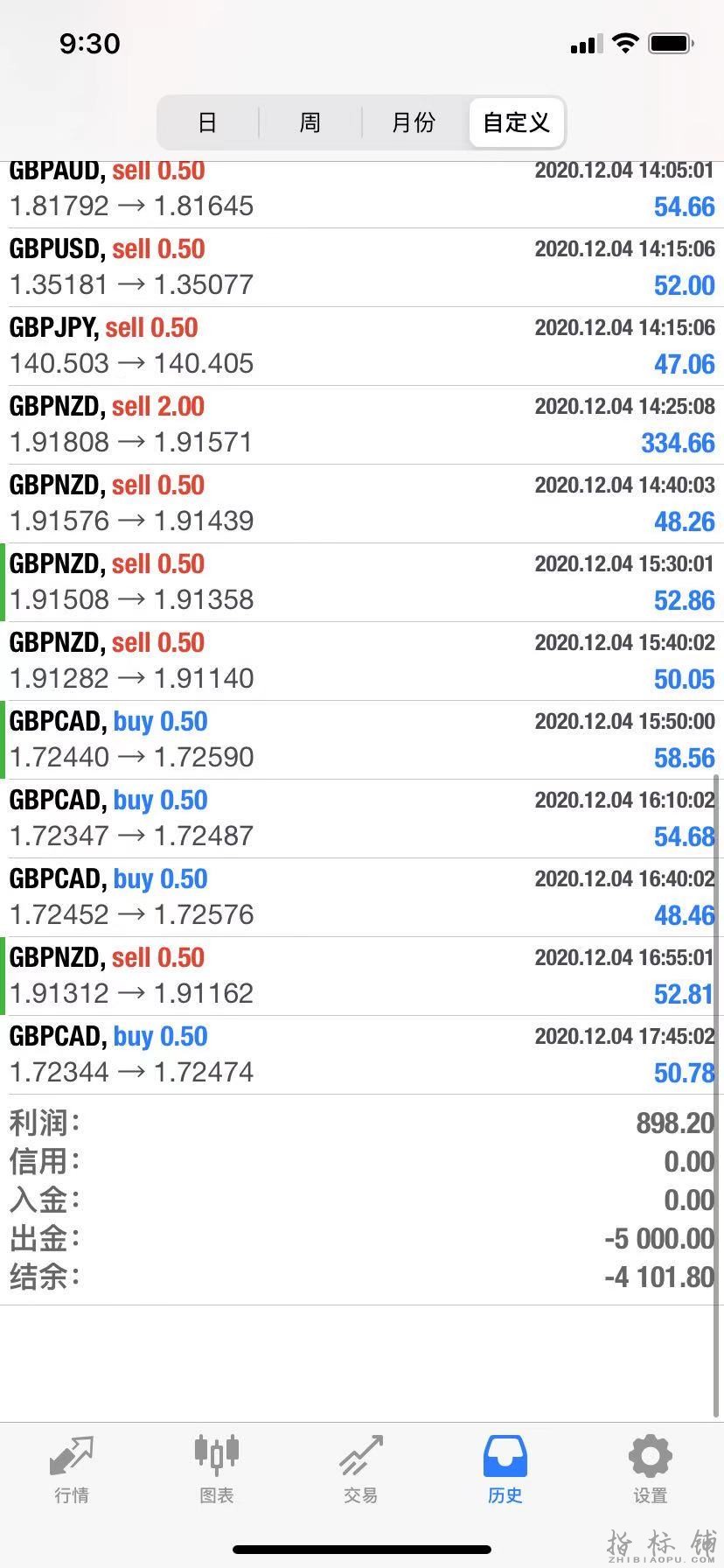Screen dimensions: 724x1568
Task: Tap the 历史 history tab
Action: tap(505, 1470)
